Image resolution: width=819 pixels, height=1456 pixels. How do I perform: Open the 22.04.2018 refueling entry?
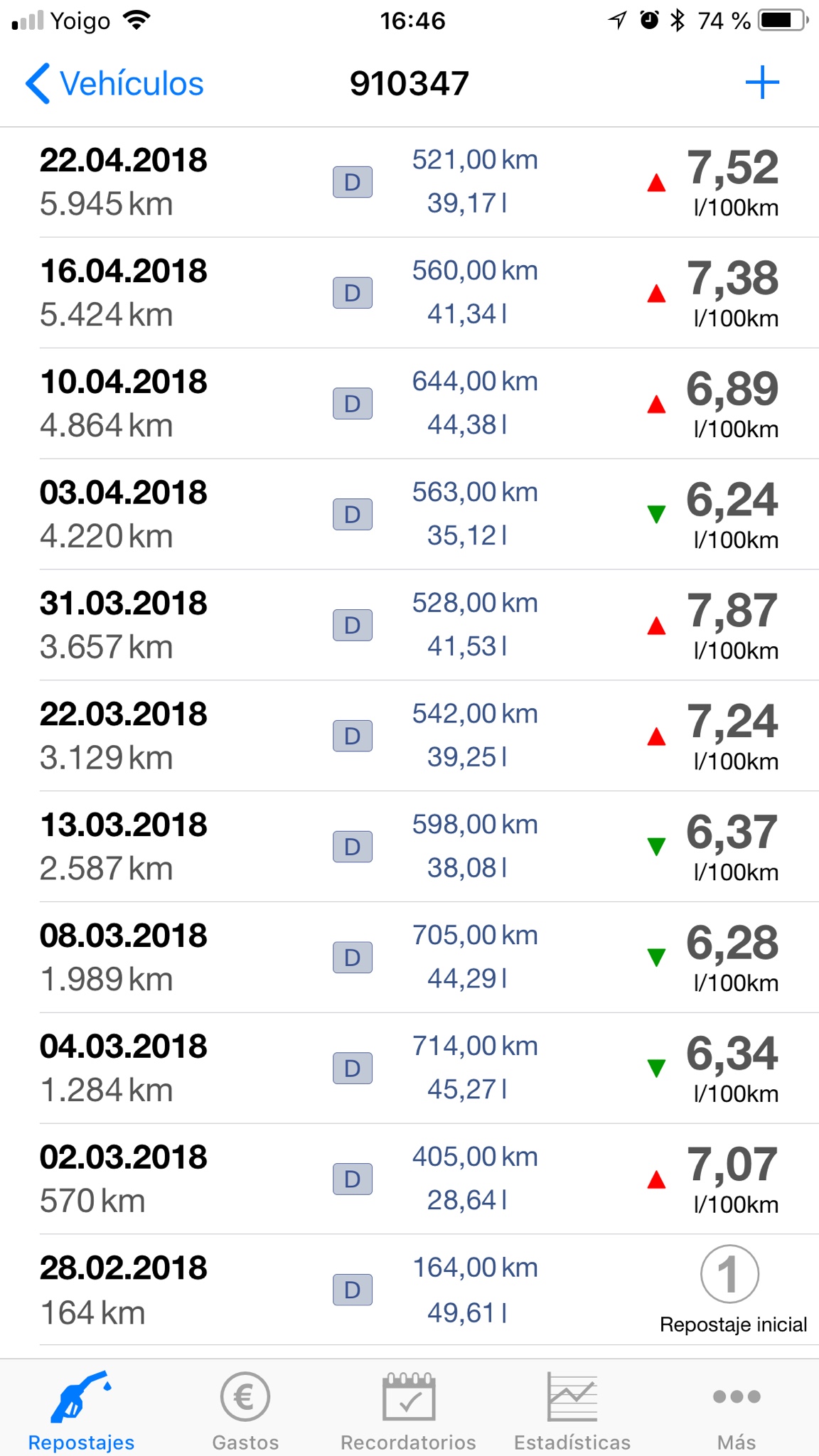[409, 183]
